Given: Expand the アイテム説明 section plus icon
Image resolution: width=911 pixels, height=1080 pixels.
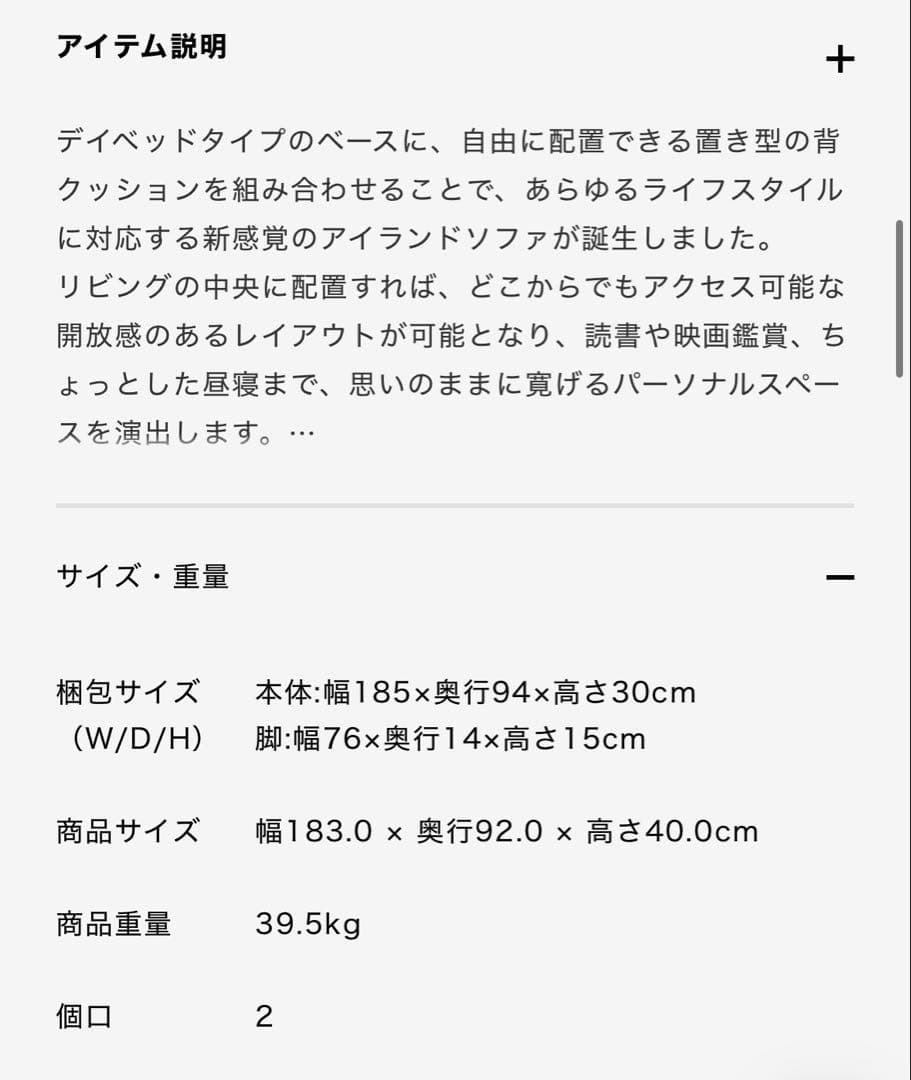Looking at the screenshot, I should pyautogui.click(x=841, y=58).
